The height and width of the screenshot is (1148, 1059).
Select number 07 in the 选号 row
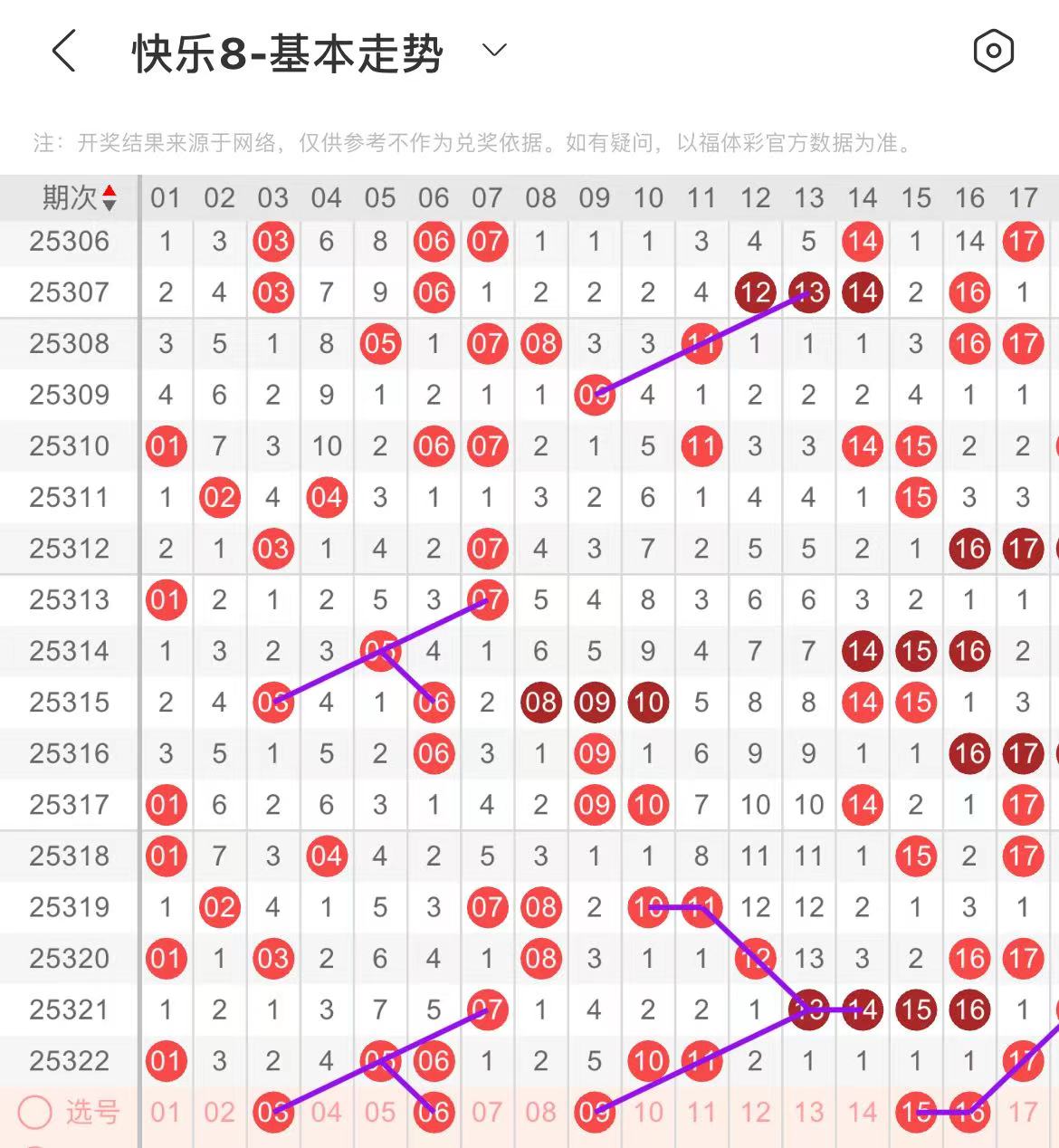click(487, 1112)
